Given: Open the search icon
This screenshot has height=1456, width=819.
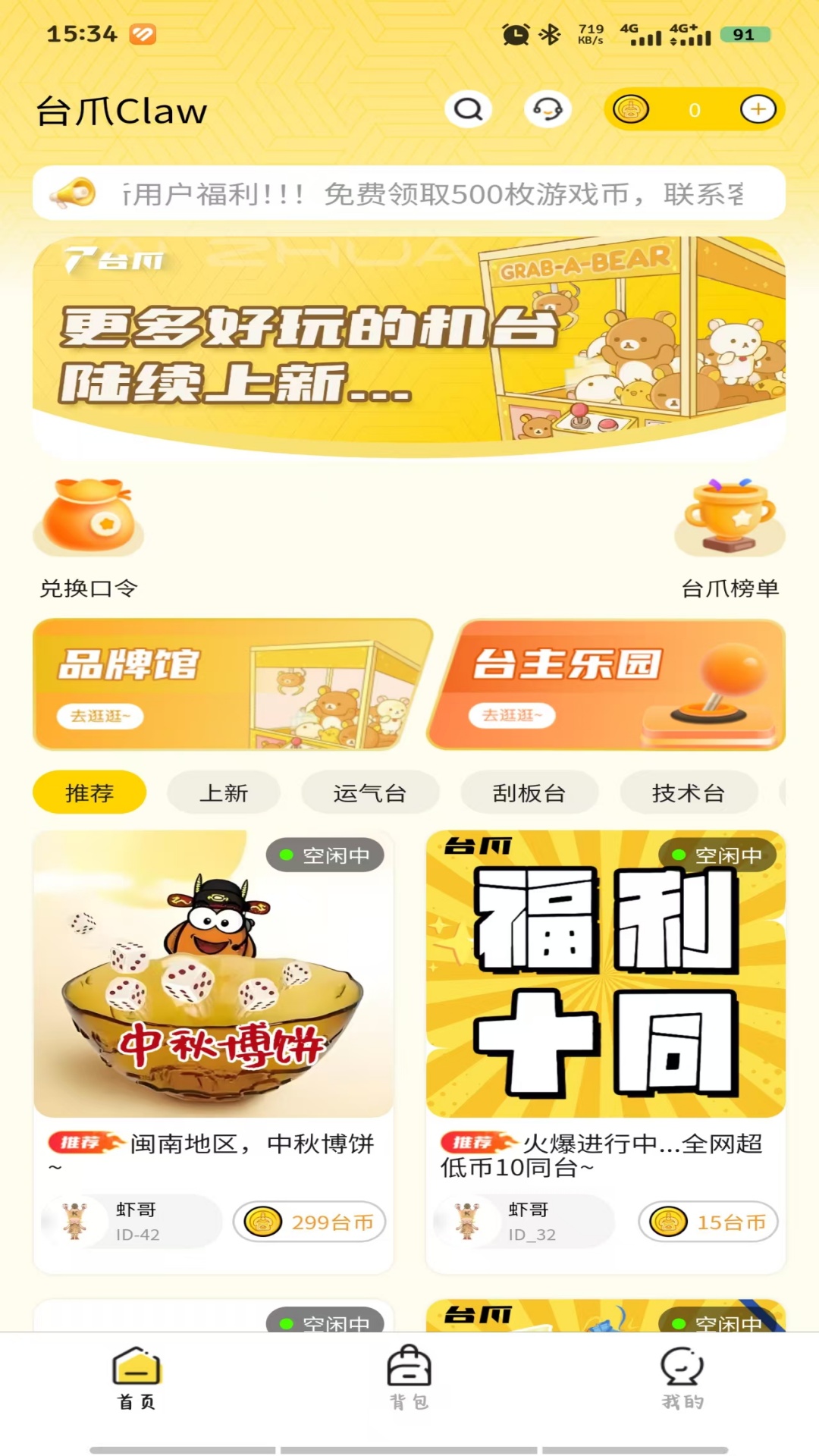Looking at the screenshot, I should pyautogui.click(x=468, y=110).
